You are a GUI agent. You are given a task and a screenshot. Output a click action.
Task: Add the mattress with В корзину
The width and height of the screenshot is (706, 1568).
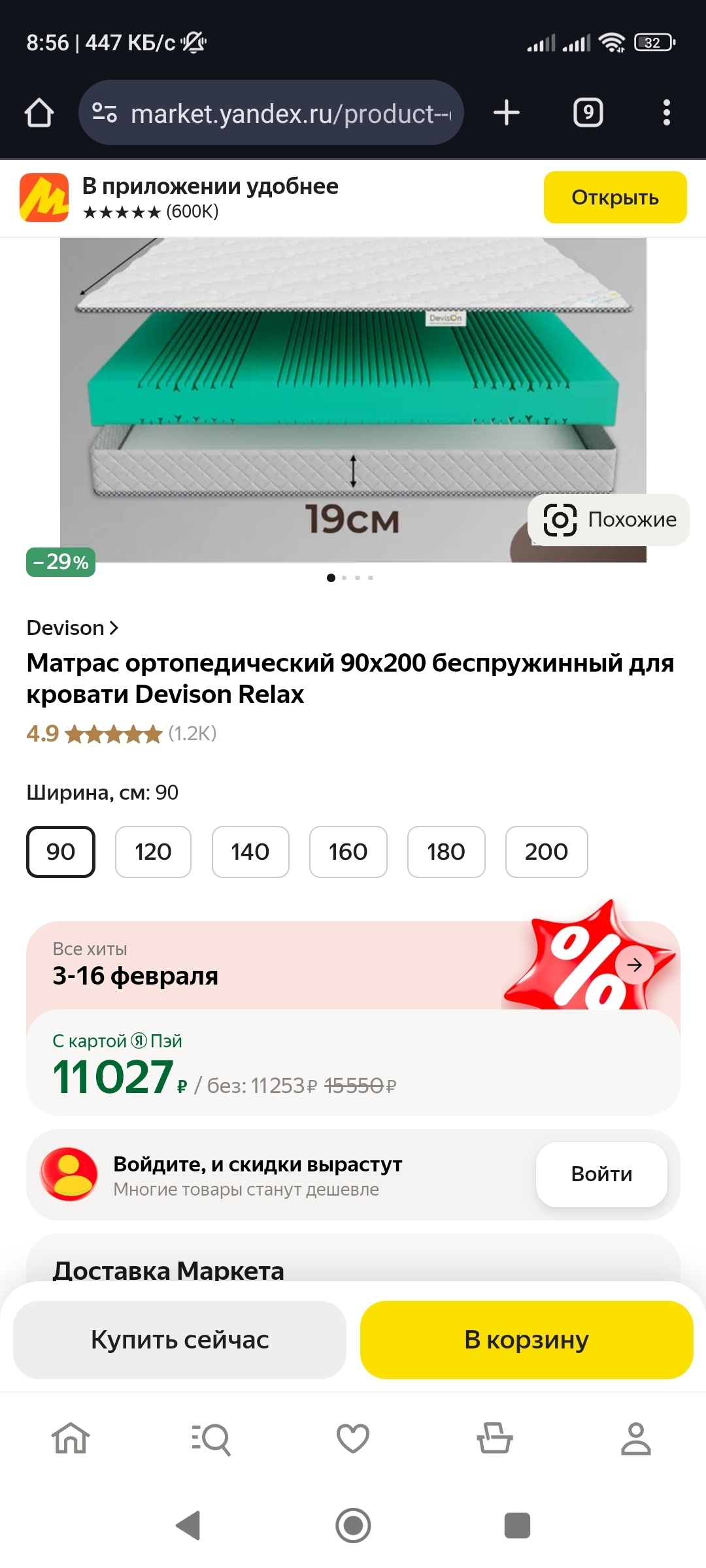[526, 1340]
